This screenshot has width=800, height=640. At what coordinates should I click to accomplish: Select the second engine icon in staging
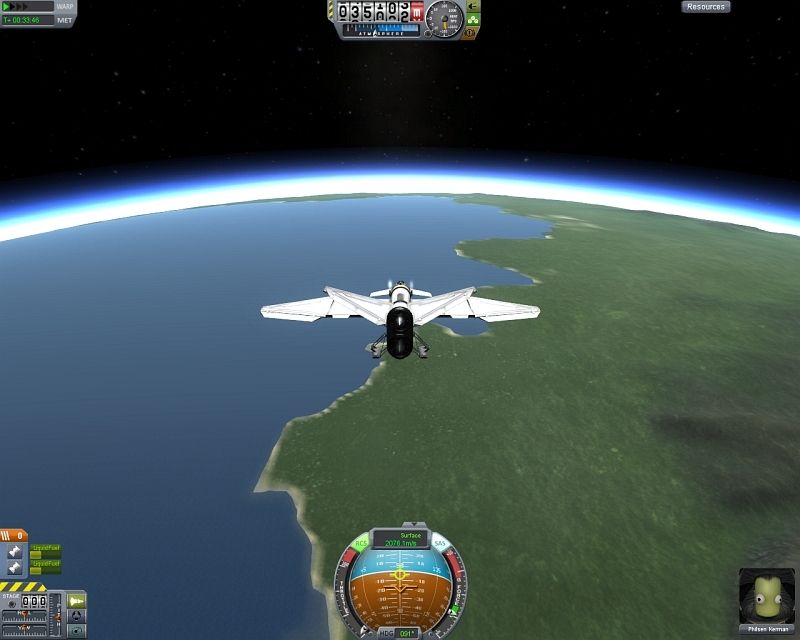pos(14,567)
